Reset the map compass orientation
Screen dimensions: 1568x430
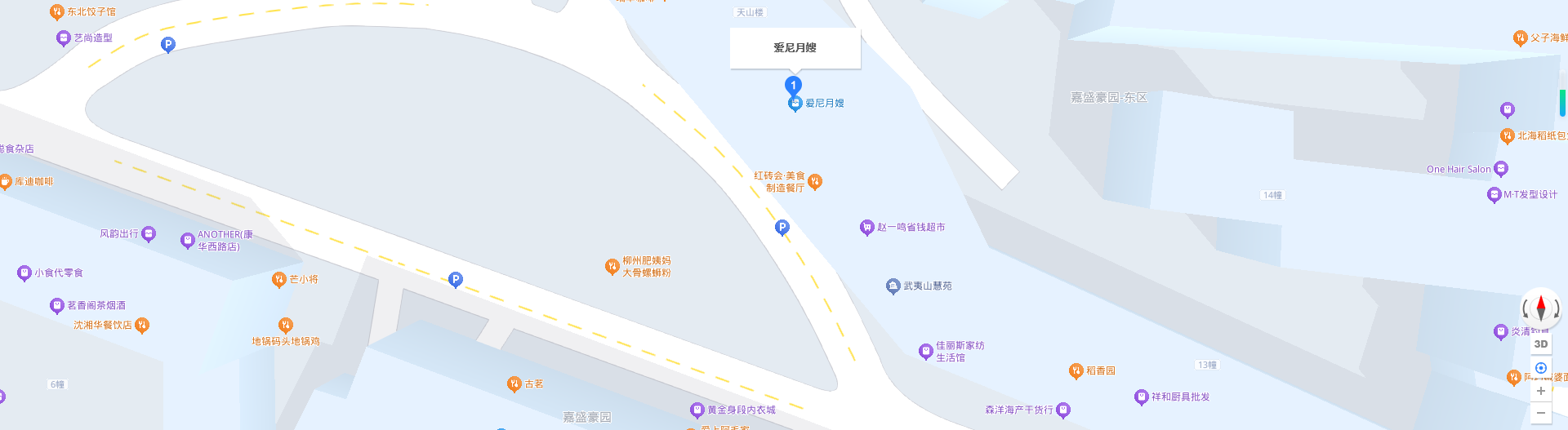point(1540,308)
